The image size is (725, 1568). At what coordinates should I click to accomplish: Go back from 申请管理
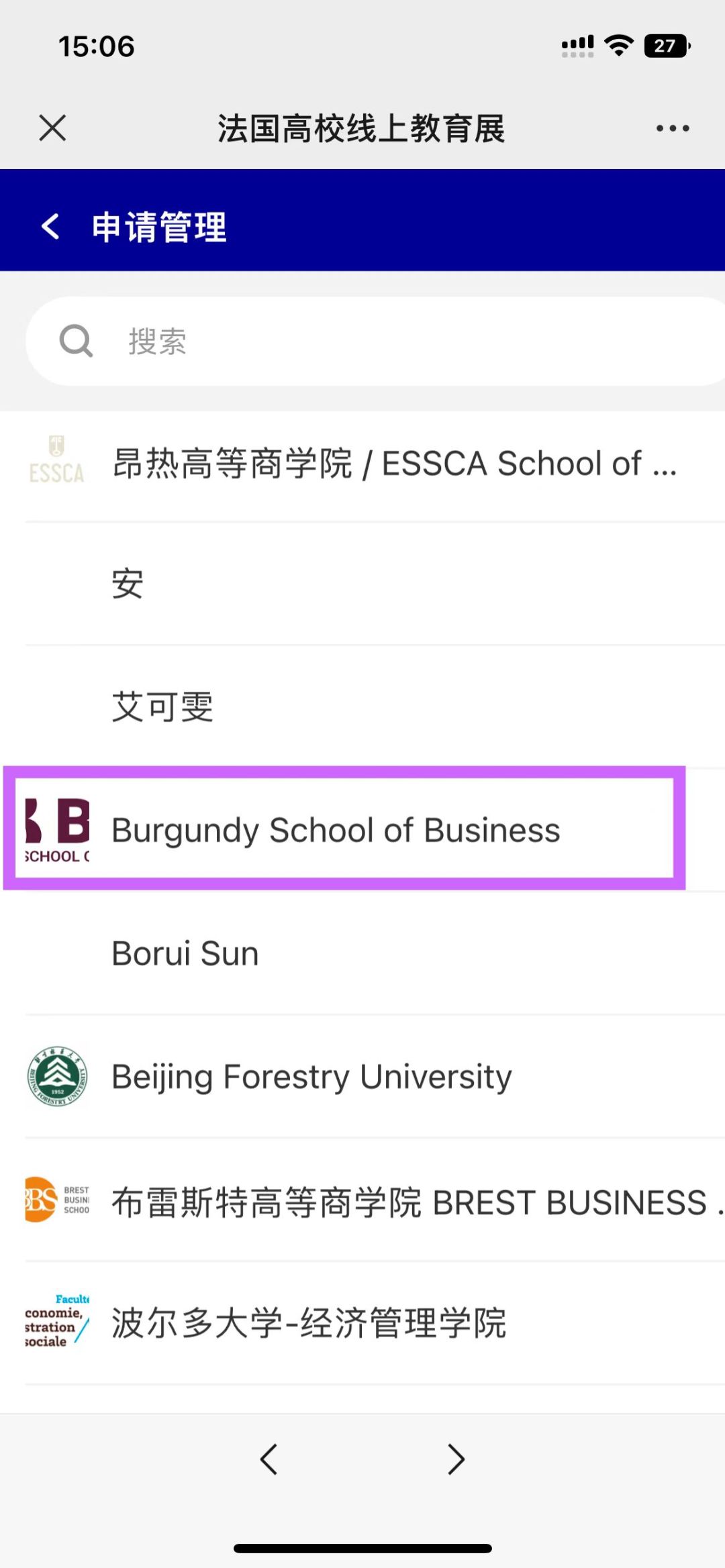point(51,227)
